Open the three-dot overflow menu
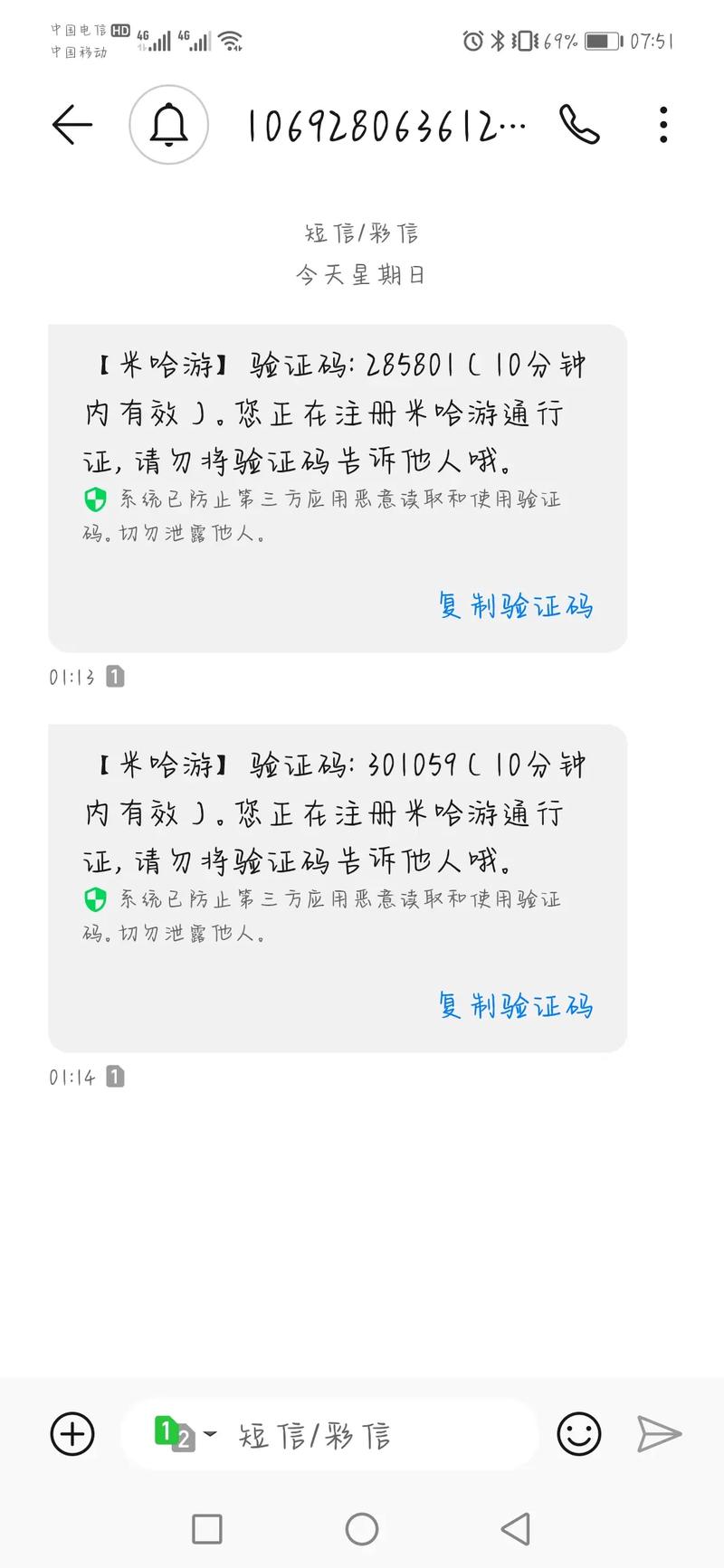 (663, 125)
